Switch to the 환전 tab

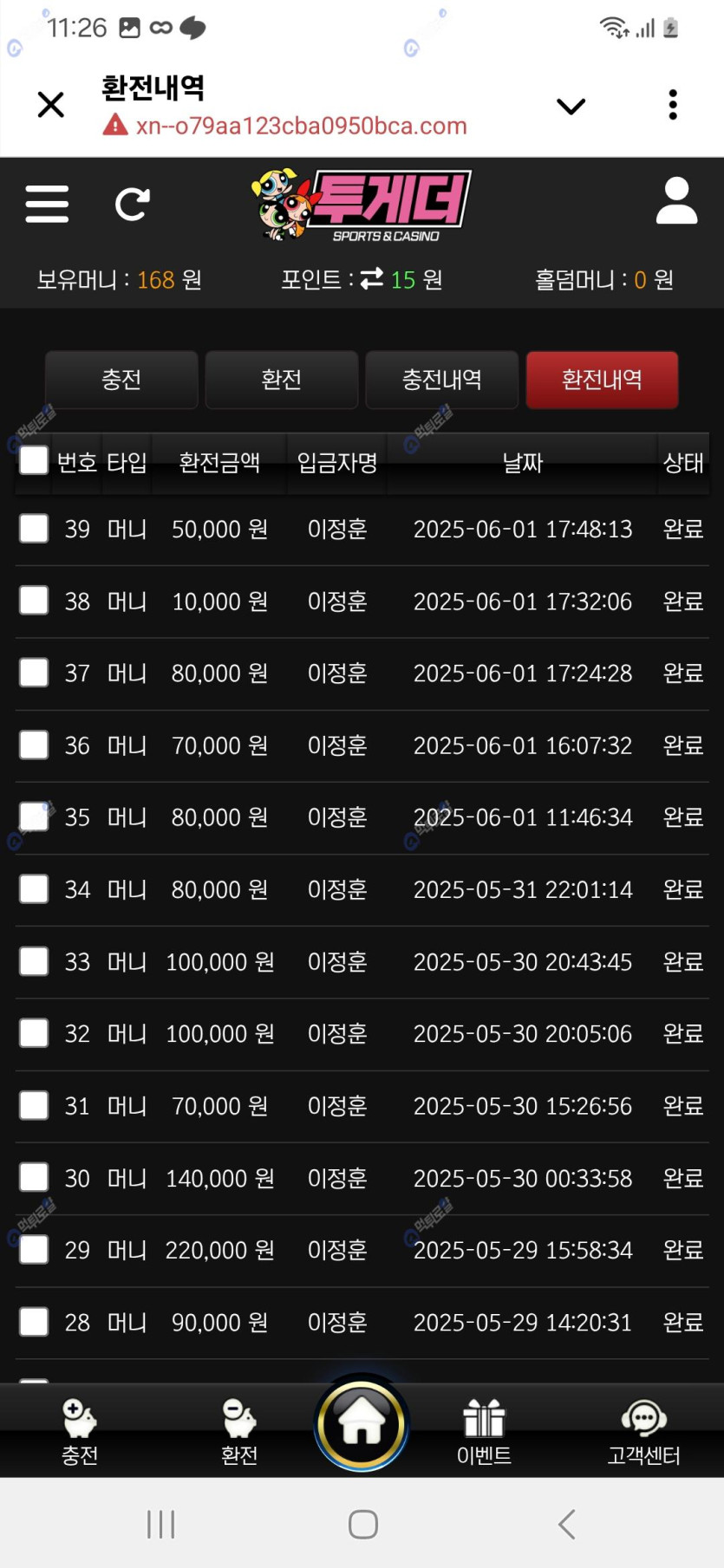point(282,380)
